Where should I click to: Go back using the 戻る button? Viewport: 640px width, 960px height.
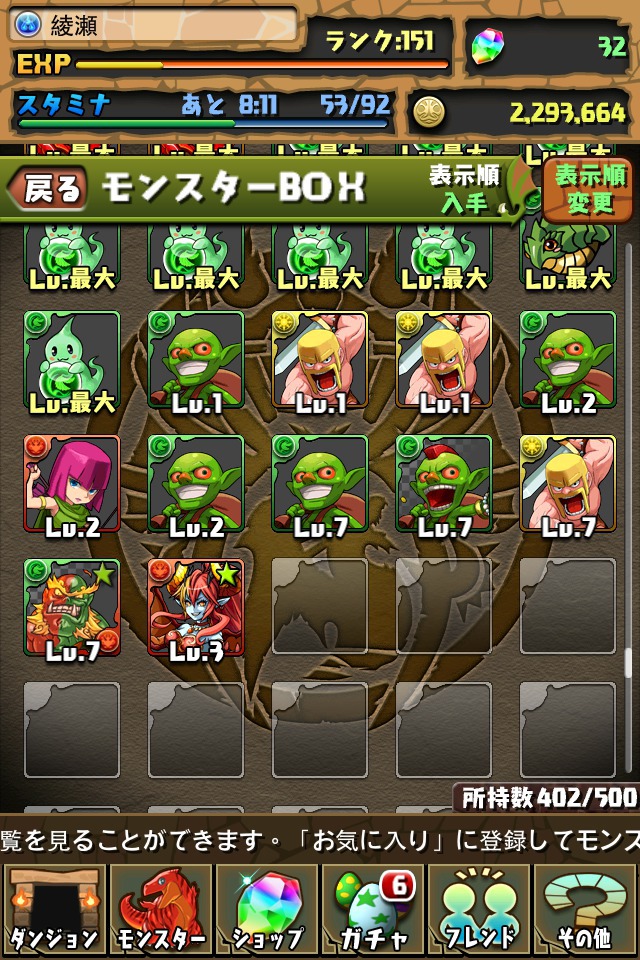click(50, 188)
